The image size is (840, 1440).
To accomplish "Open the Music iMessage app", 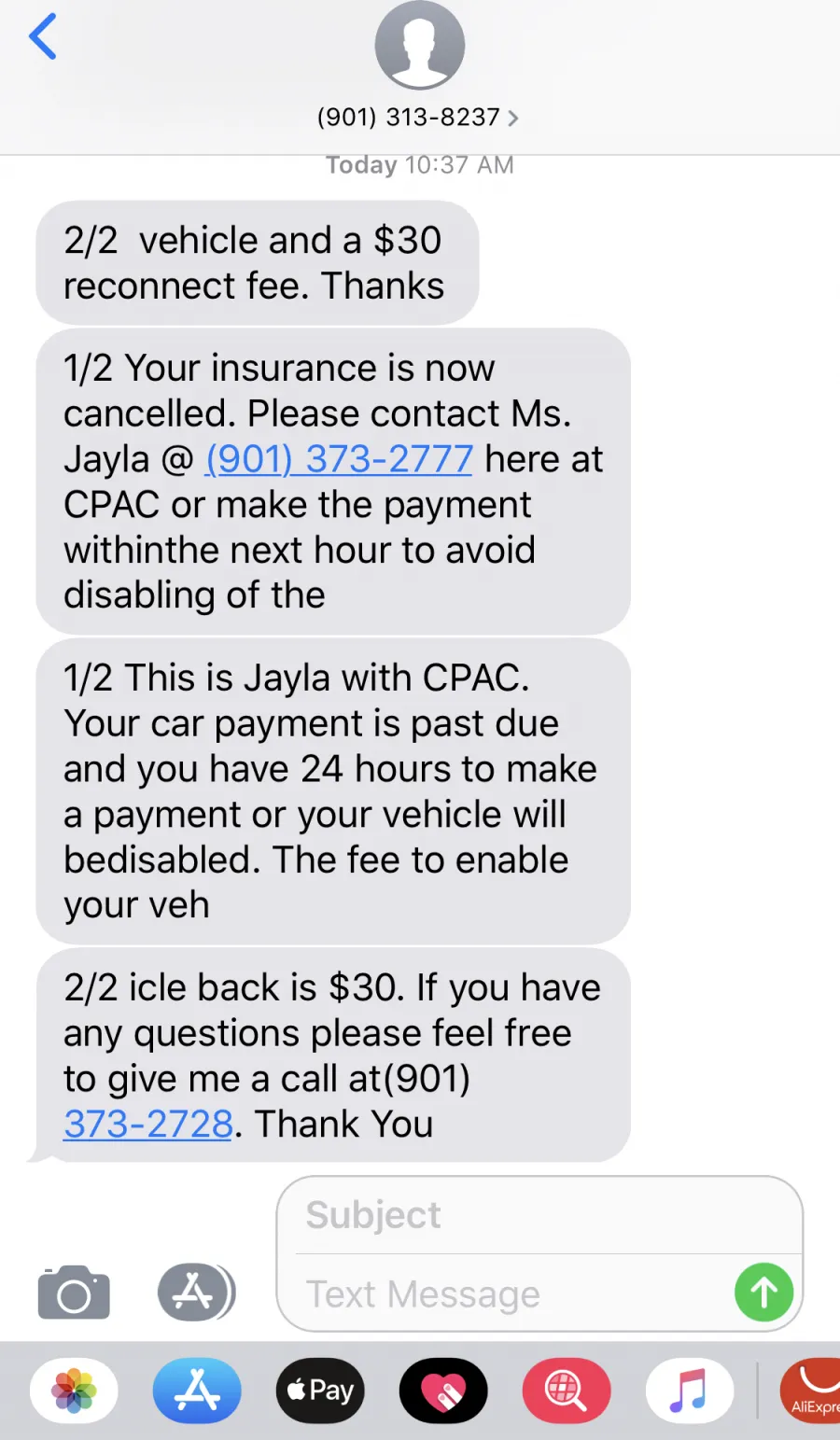I will pos(689,1391).
